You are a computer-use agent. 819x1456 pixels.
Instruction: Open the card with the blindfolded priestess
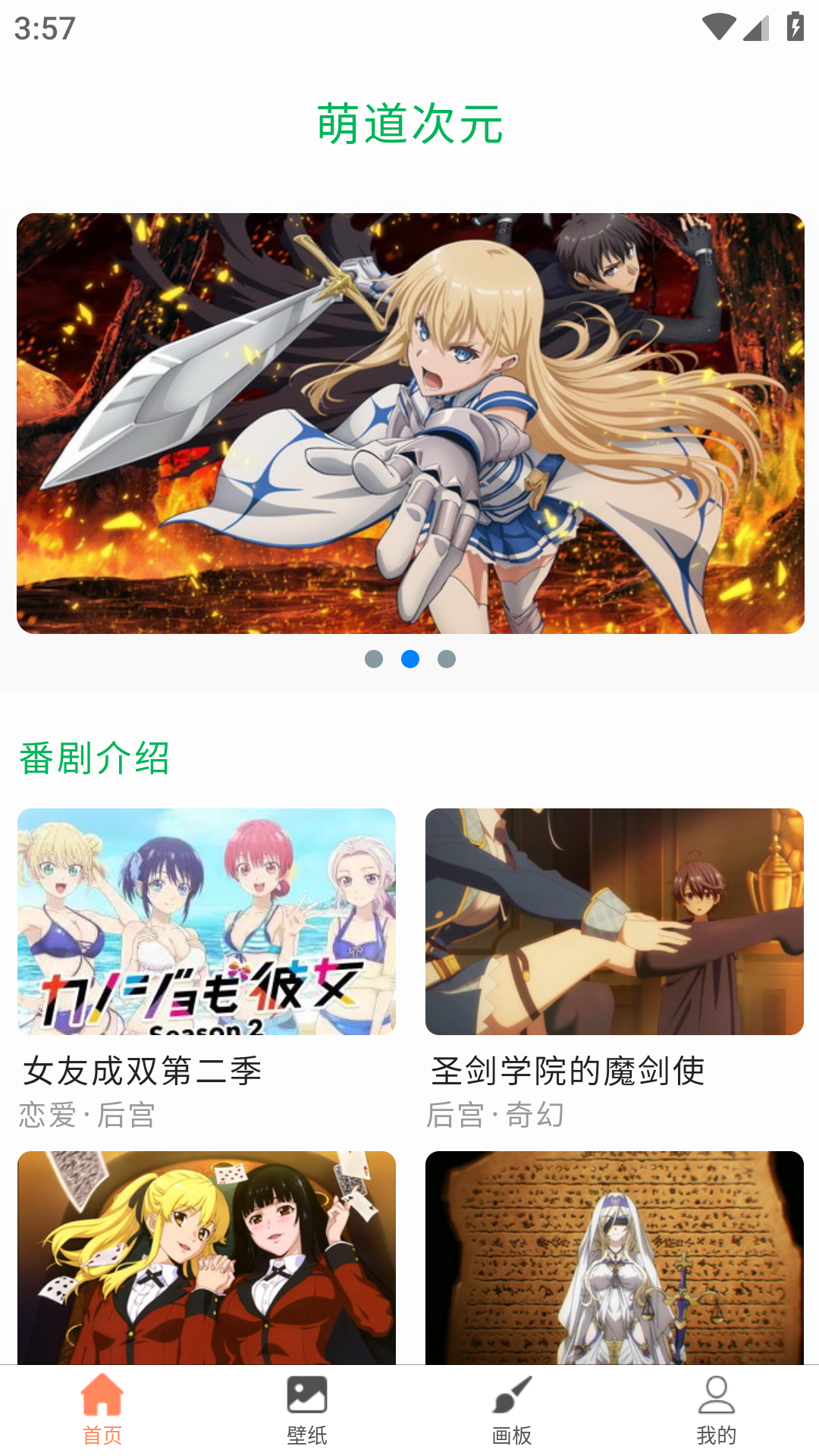pos(614,1257)
